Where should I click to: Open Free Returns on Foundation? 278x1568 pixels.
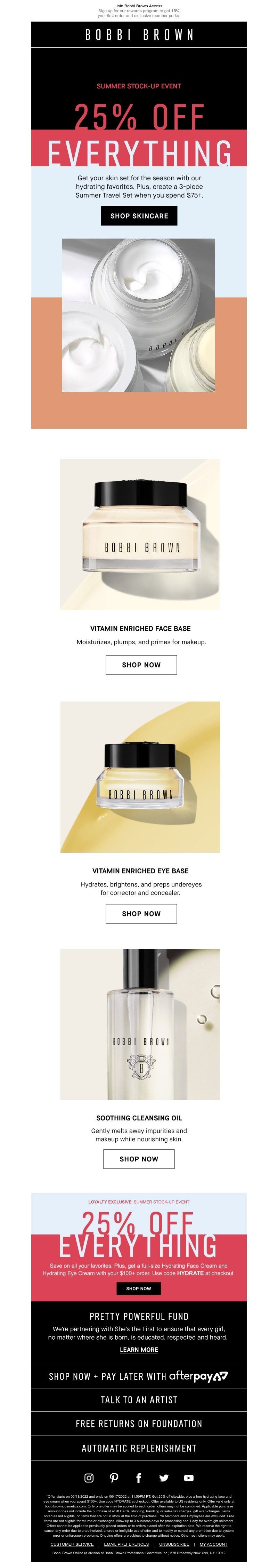139,1424
